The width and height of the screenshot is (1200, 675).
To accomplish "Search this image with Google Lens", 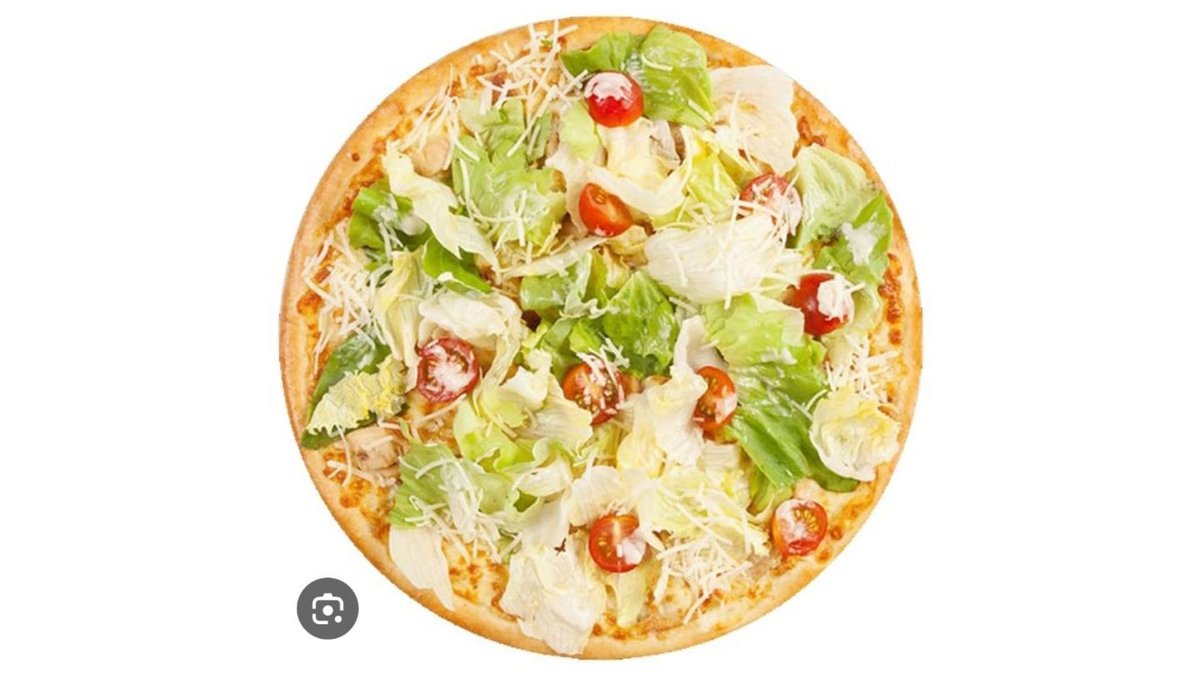I will (327, 608).
